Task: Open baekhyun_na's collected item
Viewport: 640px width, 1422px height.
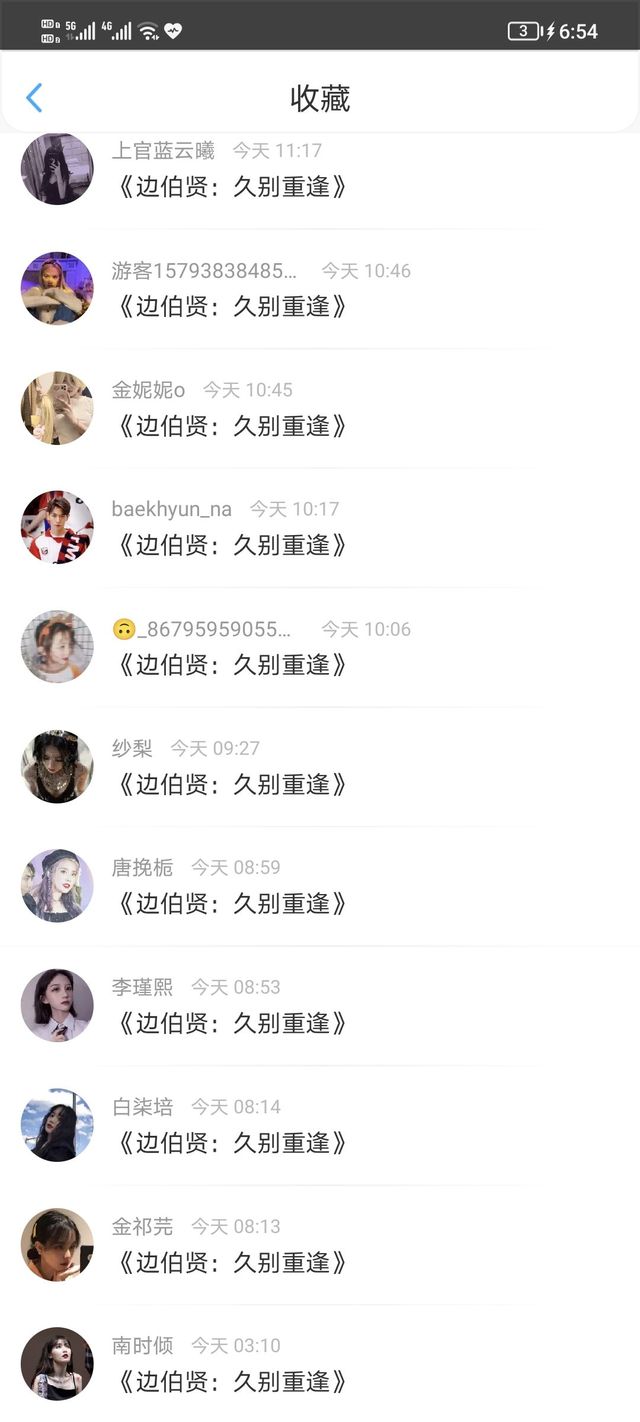Action: tap(232, 545)
